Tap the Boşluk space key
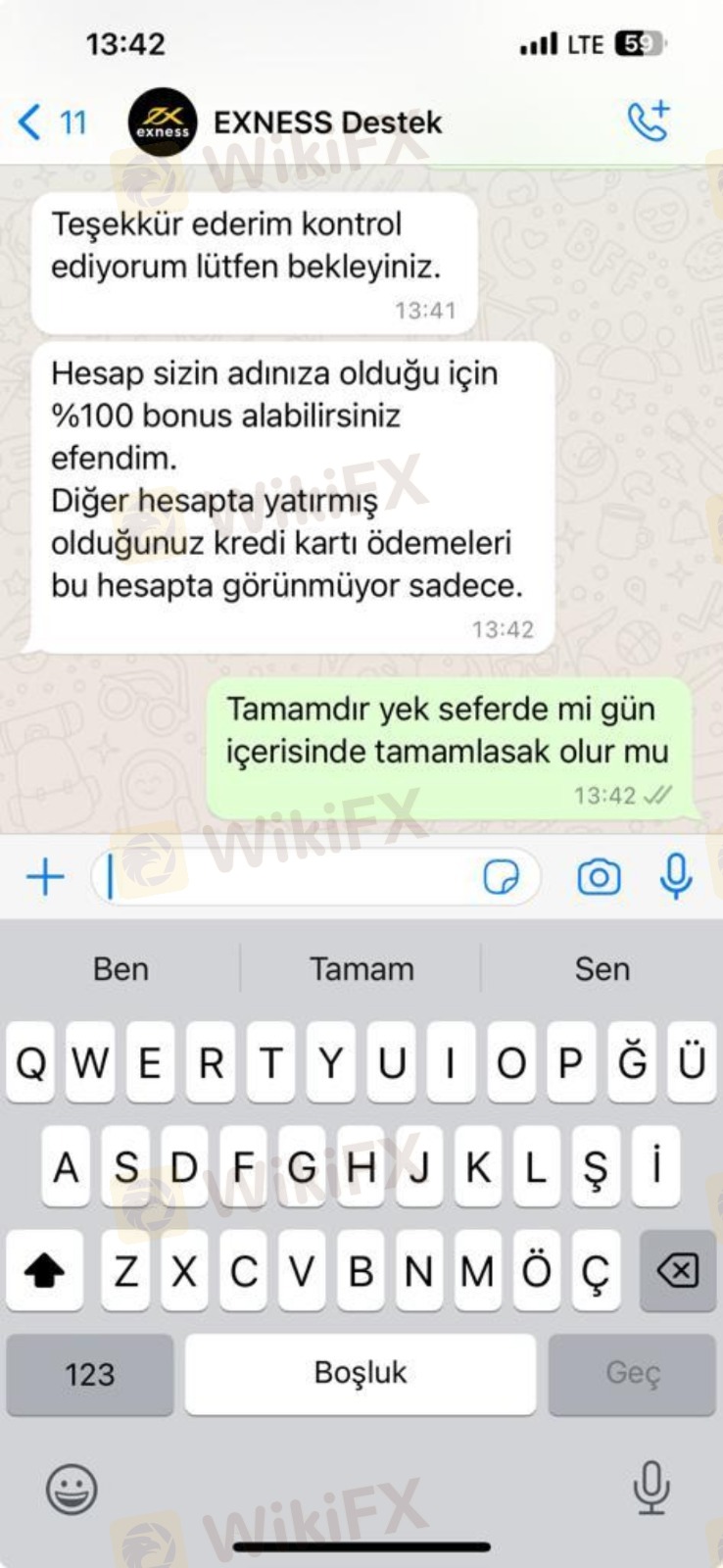This screenshot has width=723, height=1568. point(361,1374)
